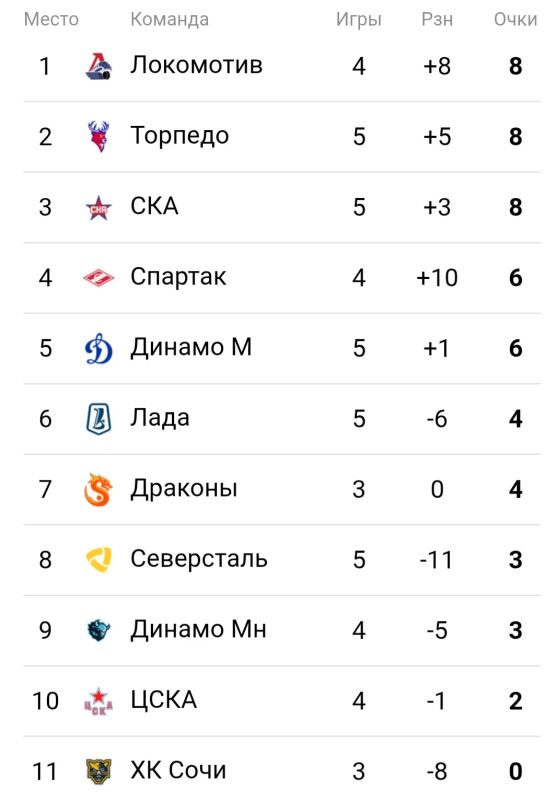The image size is (545, 800).
Task: Open the Торпедо team row
Action: (282, 137)
